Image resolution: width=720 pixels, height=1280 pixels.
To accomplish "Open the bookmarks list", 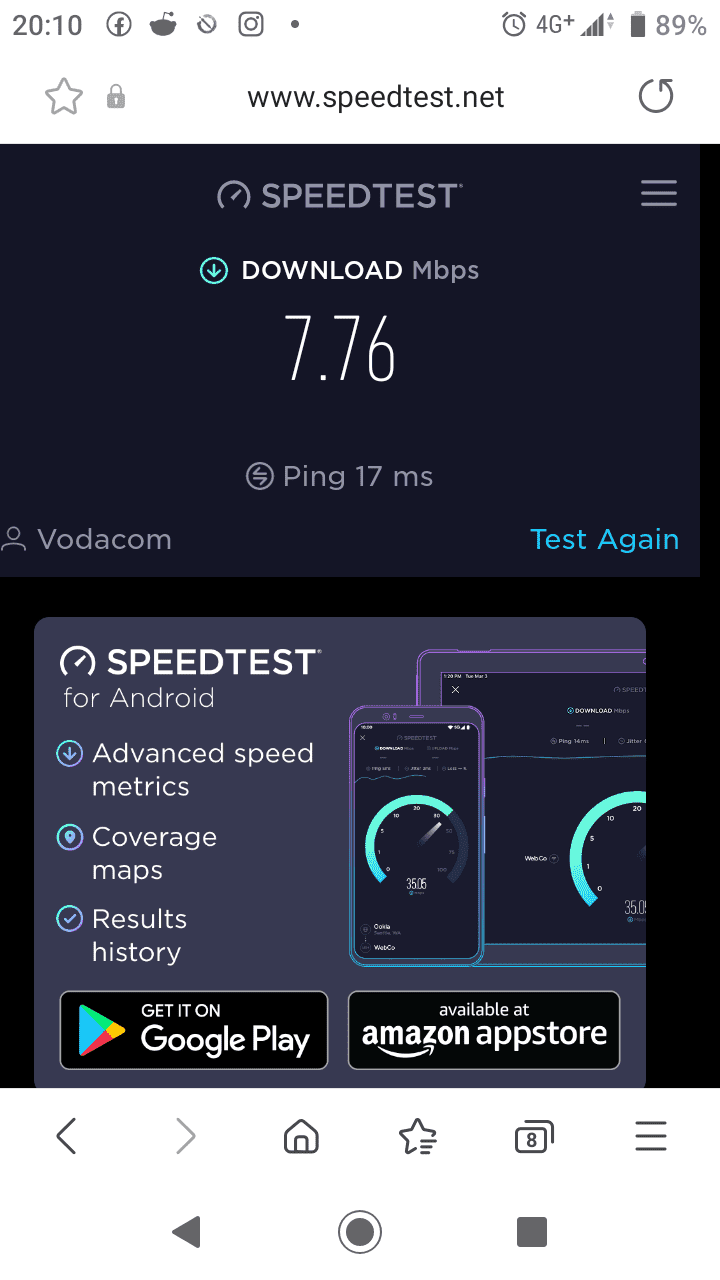I will 417,1136.
